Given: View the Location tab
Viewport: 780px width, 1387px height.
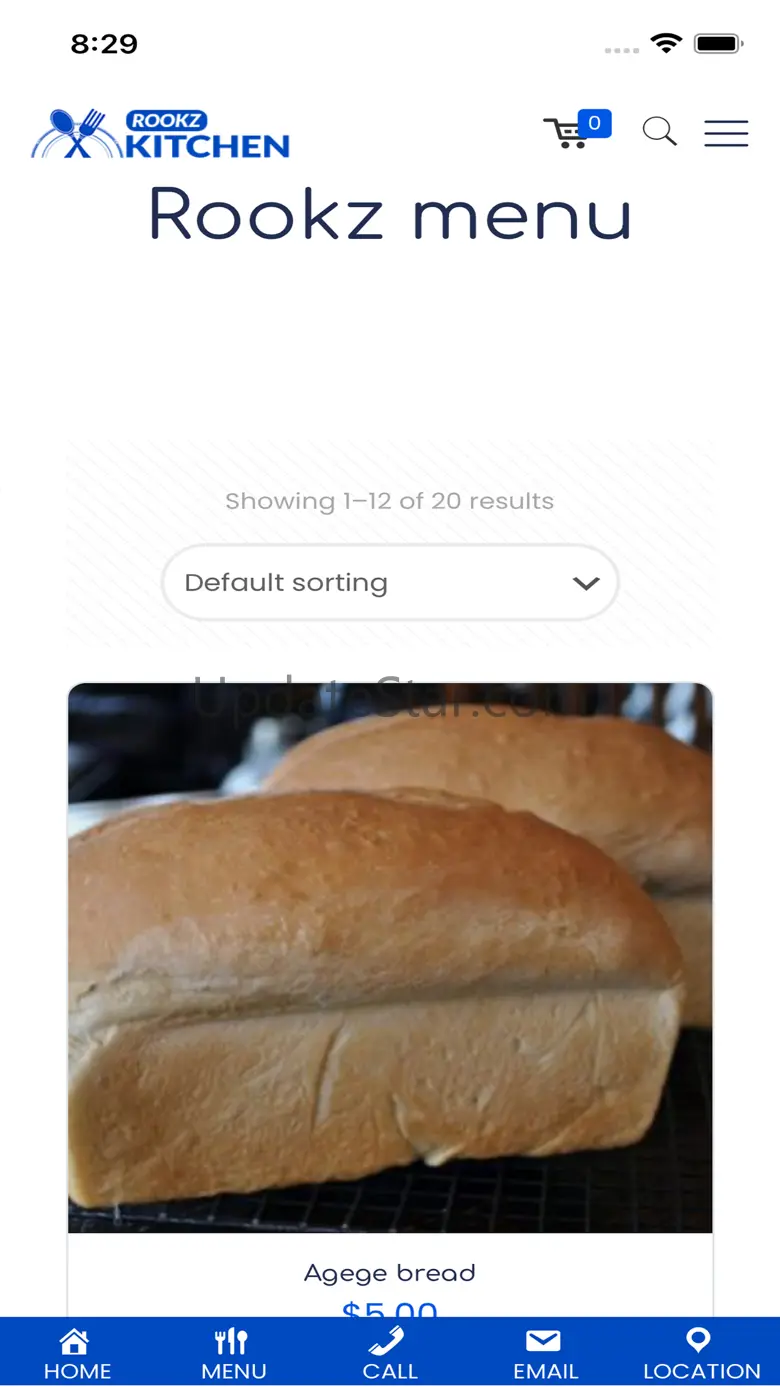Looking at the screenshot, I should 701,1353.
